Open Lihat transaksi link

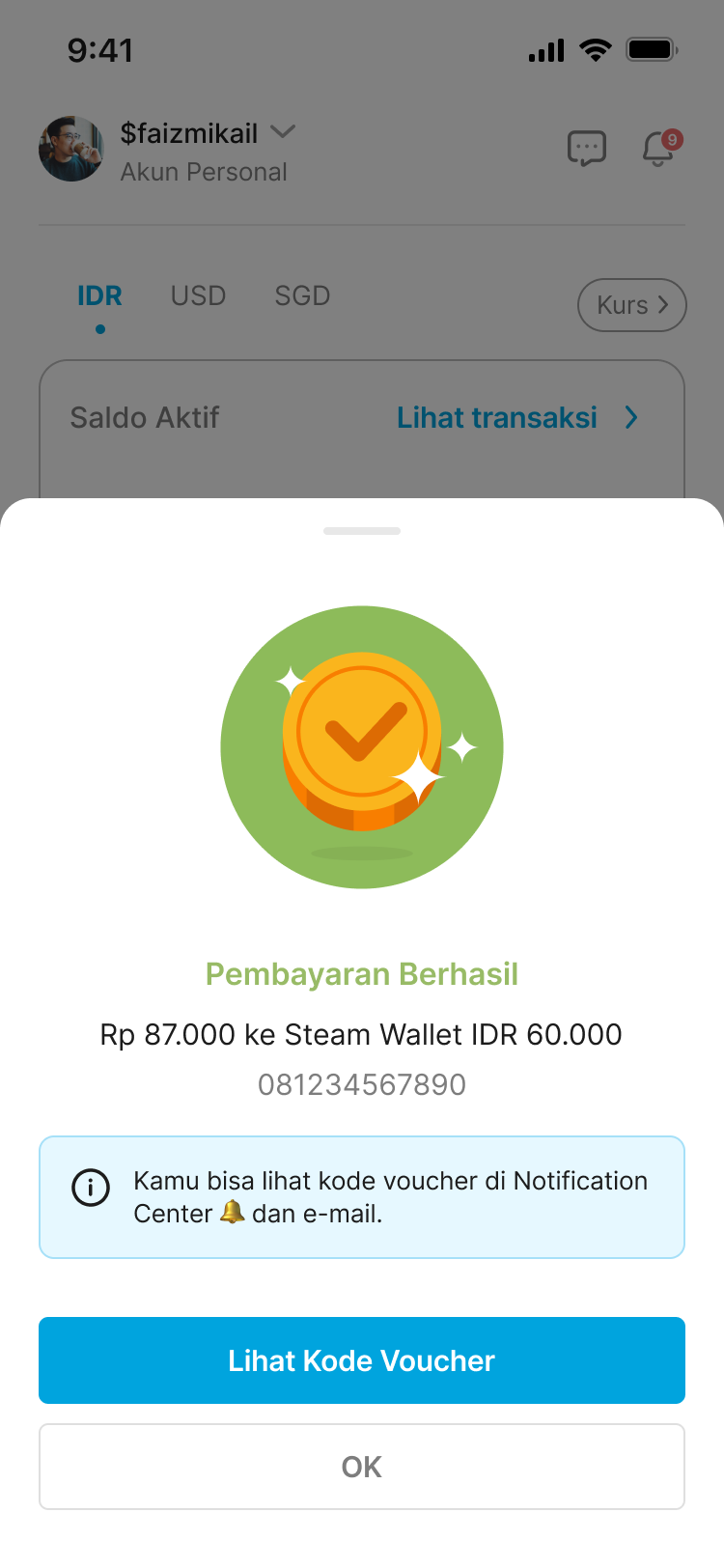pos(516,418)
